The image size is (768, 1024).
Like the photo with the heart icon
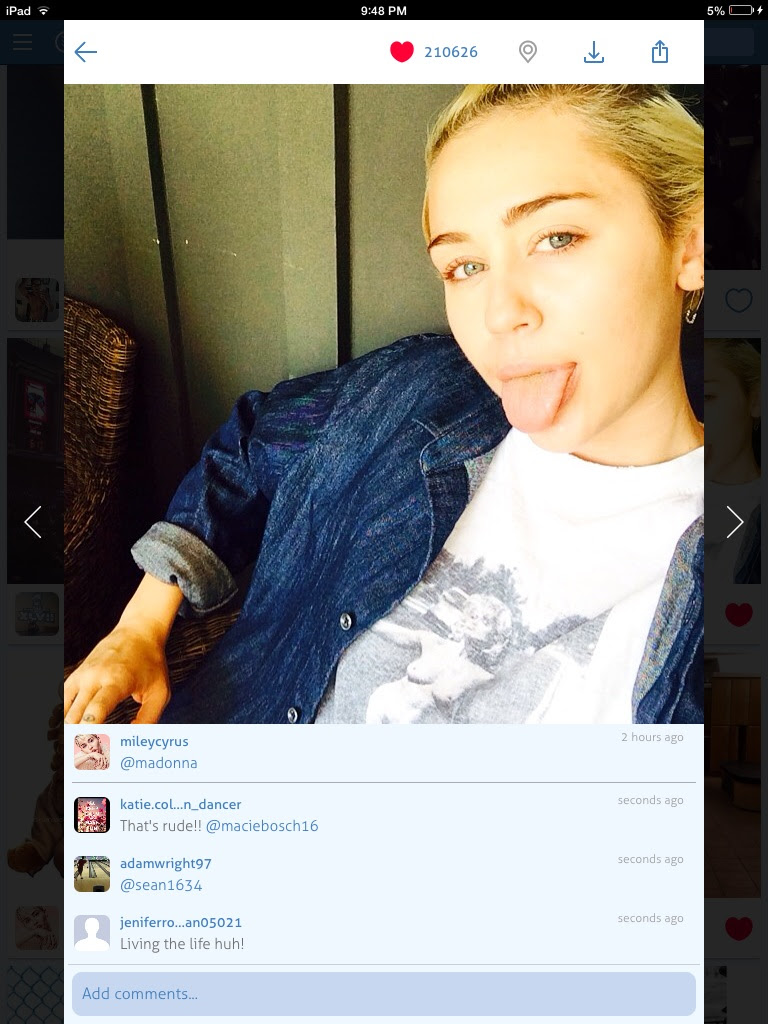tap(402, 52)
